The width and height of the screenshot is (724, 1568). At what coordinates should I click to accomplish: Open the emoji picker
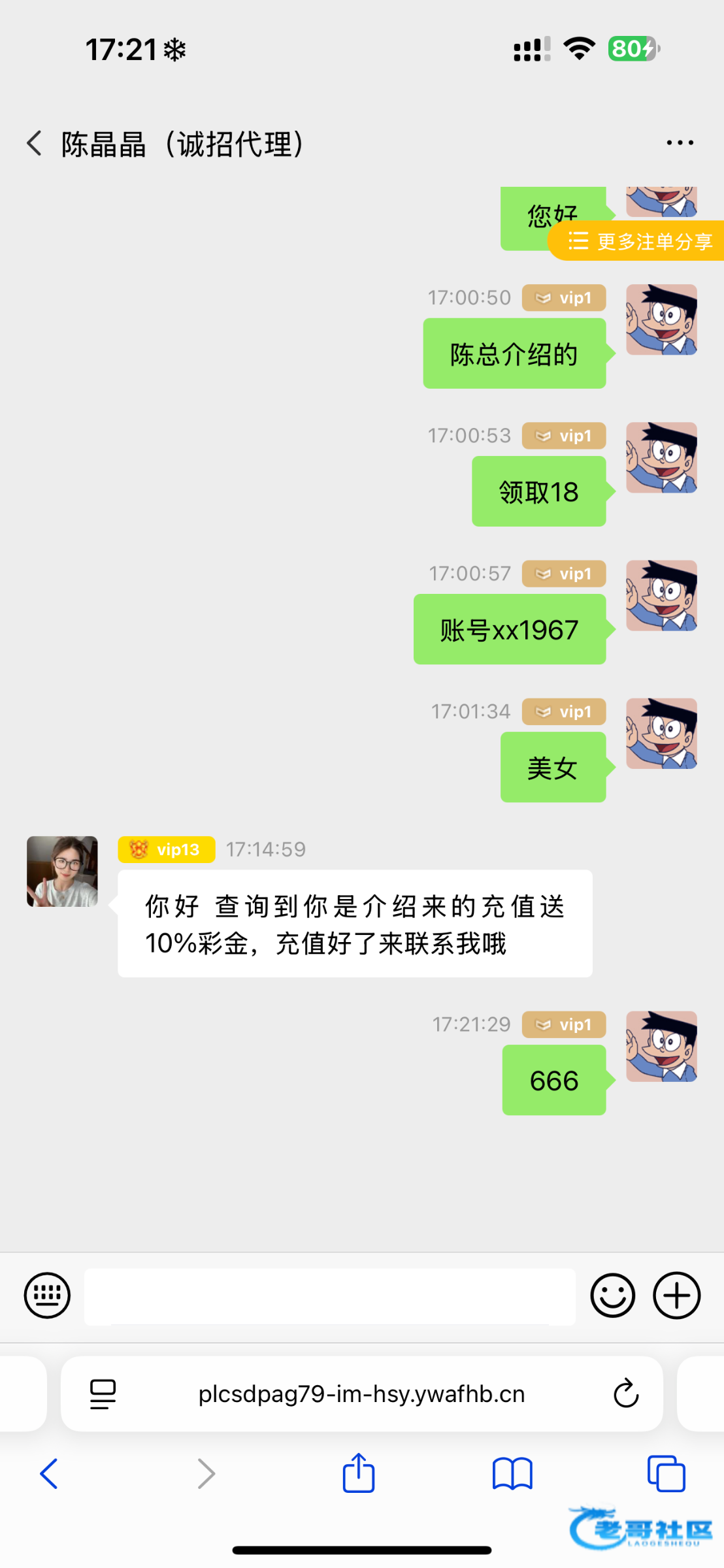[612, 1296]
